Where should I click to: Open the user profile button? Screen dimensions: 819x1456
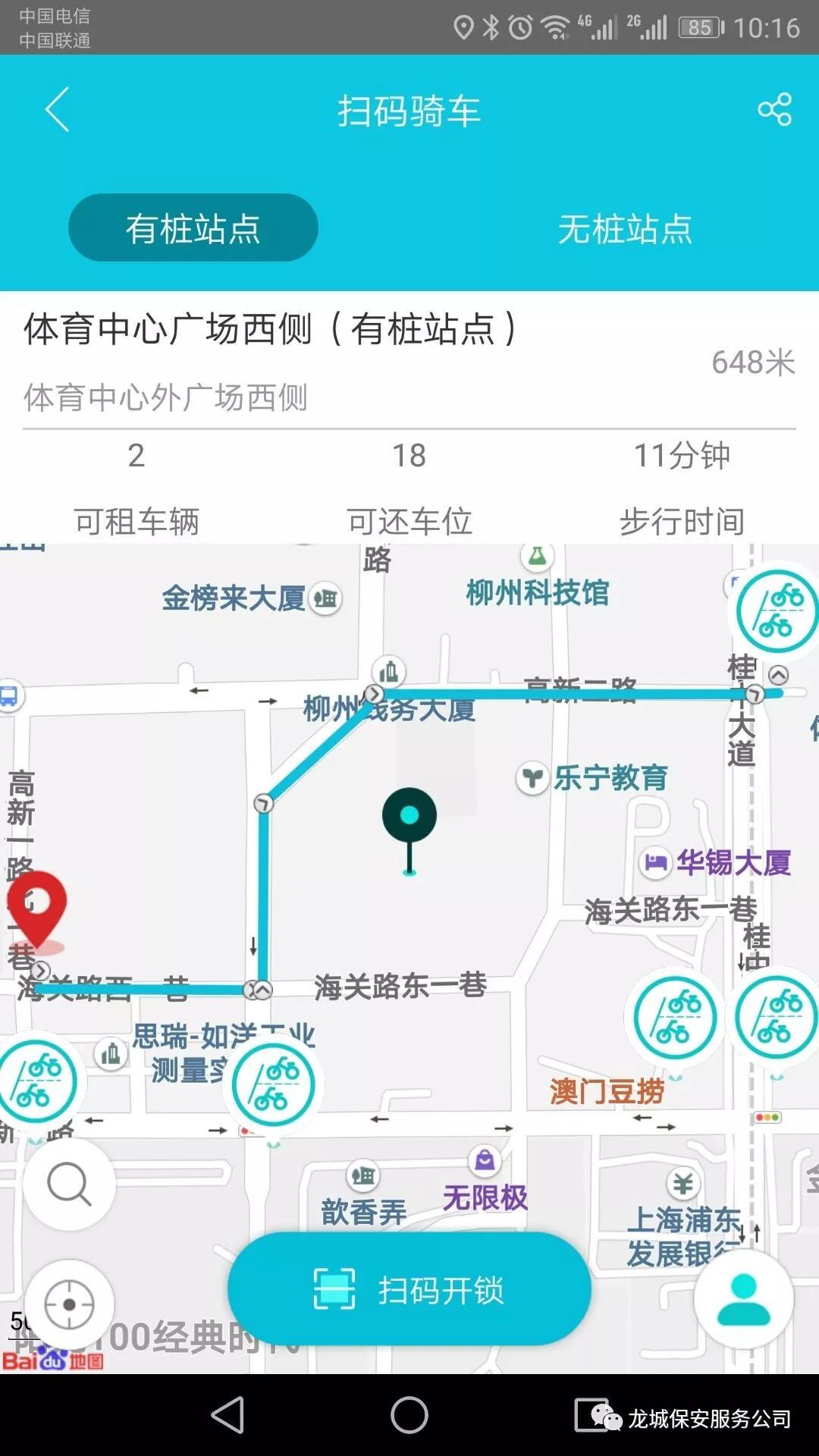pos(744,1299)
